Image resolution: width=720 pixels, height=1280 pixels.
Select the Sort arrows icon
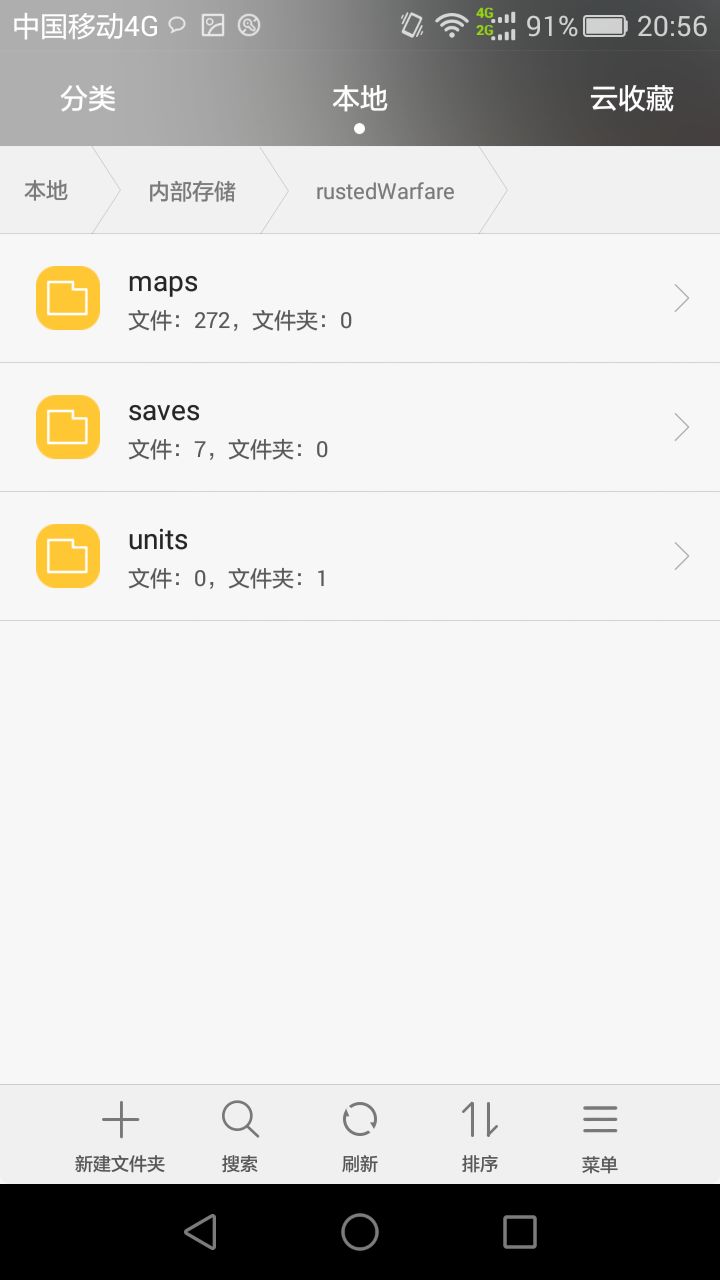tap(479, 1119)
